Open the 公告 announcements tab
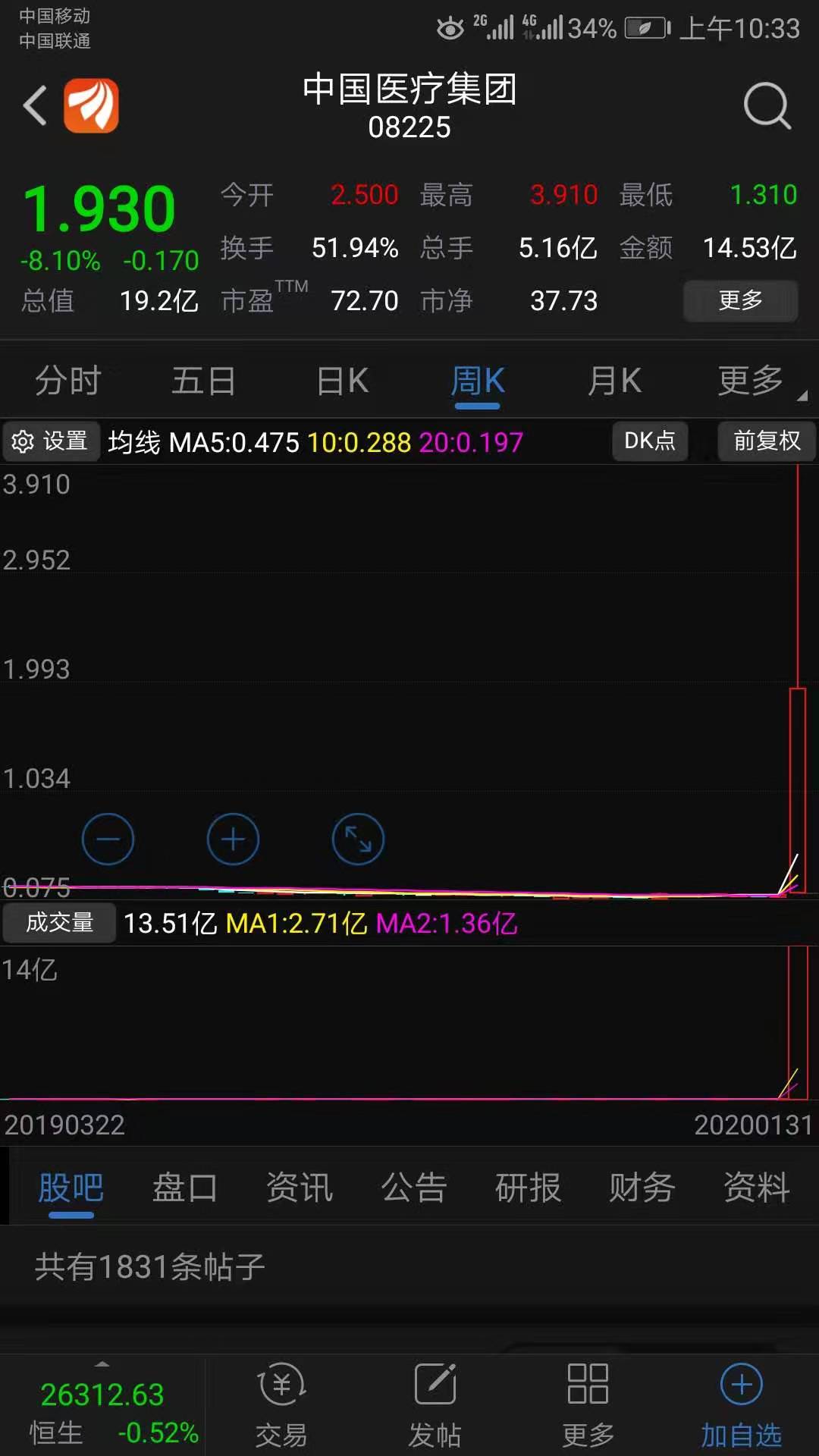819x1456 pixels. point(414,1188)
